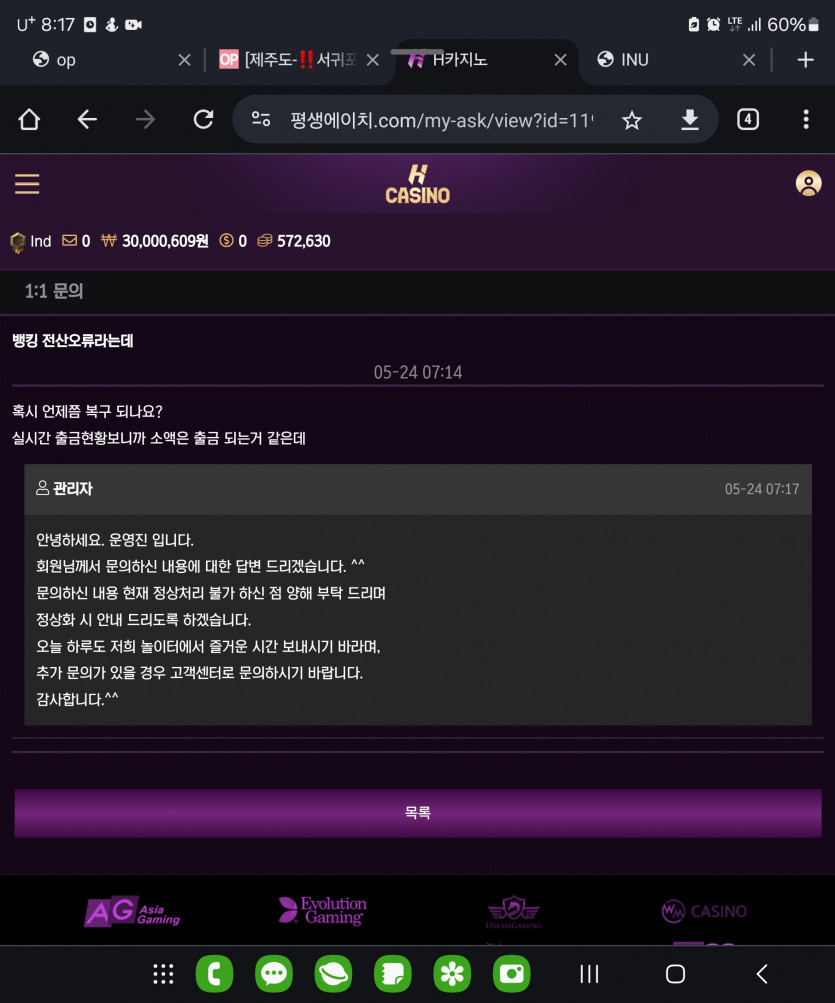The width and height of the screenshot is (835, 1003).
Task: Go to the H Casino home logo
Action: click(x=418, y=184)
